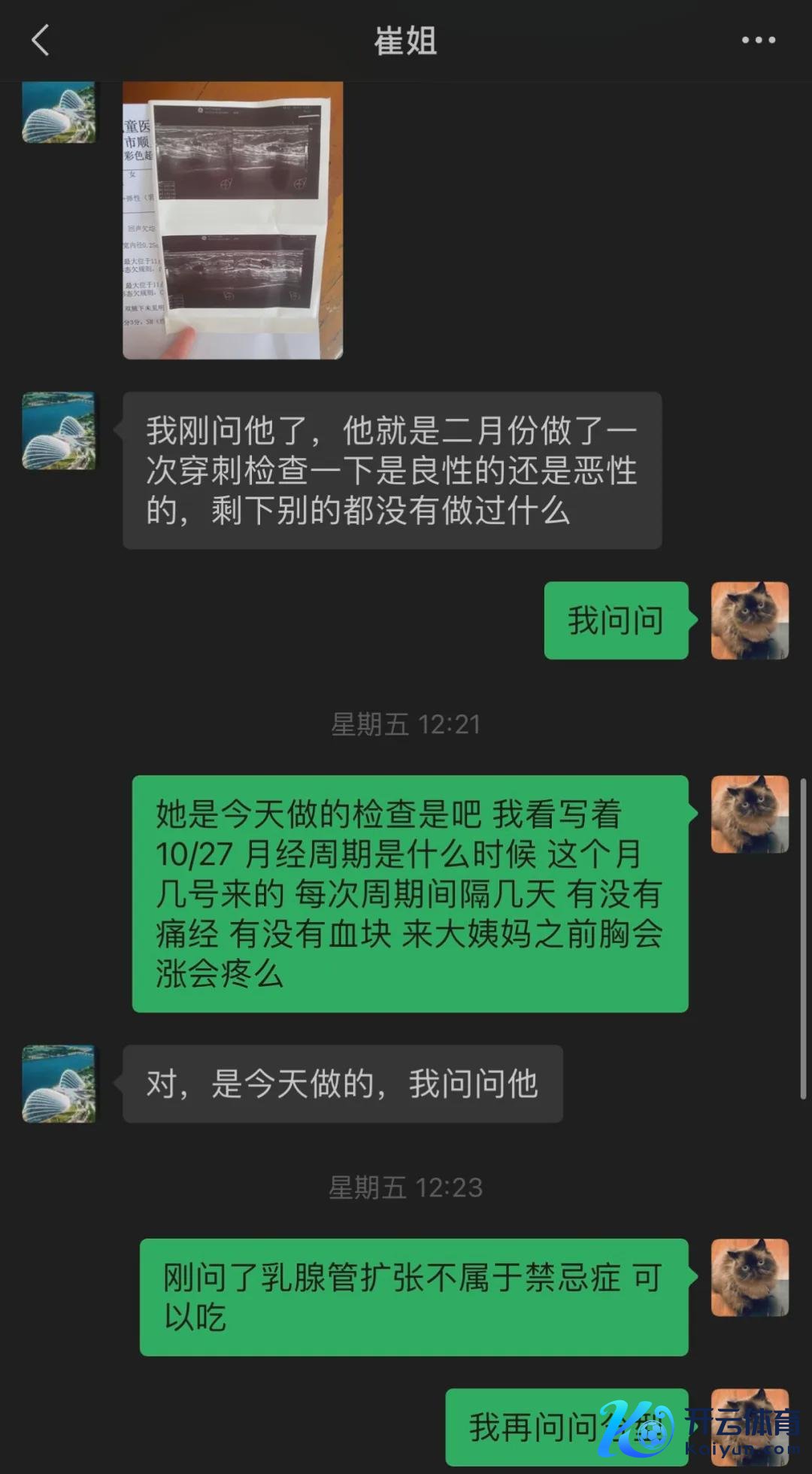Tap my cat avatar beside '我问问' message
This screenshot has width=812, height=1474.
(x=750, y=620)
